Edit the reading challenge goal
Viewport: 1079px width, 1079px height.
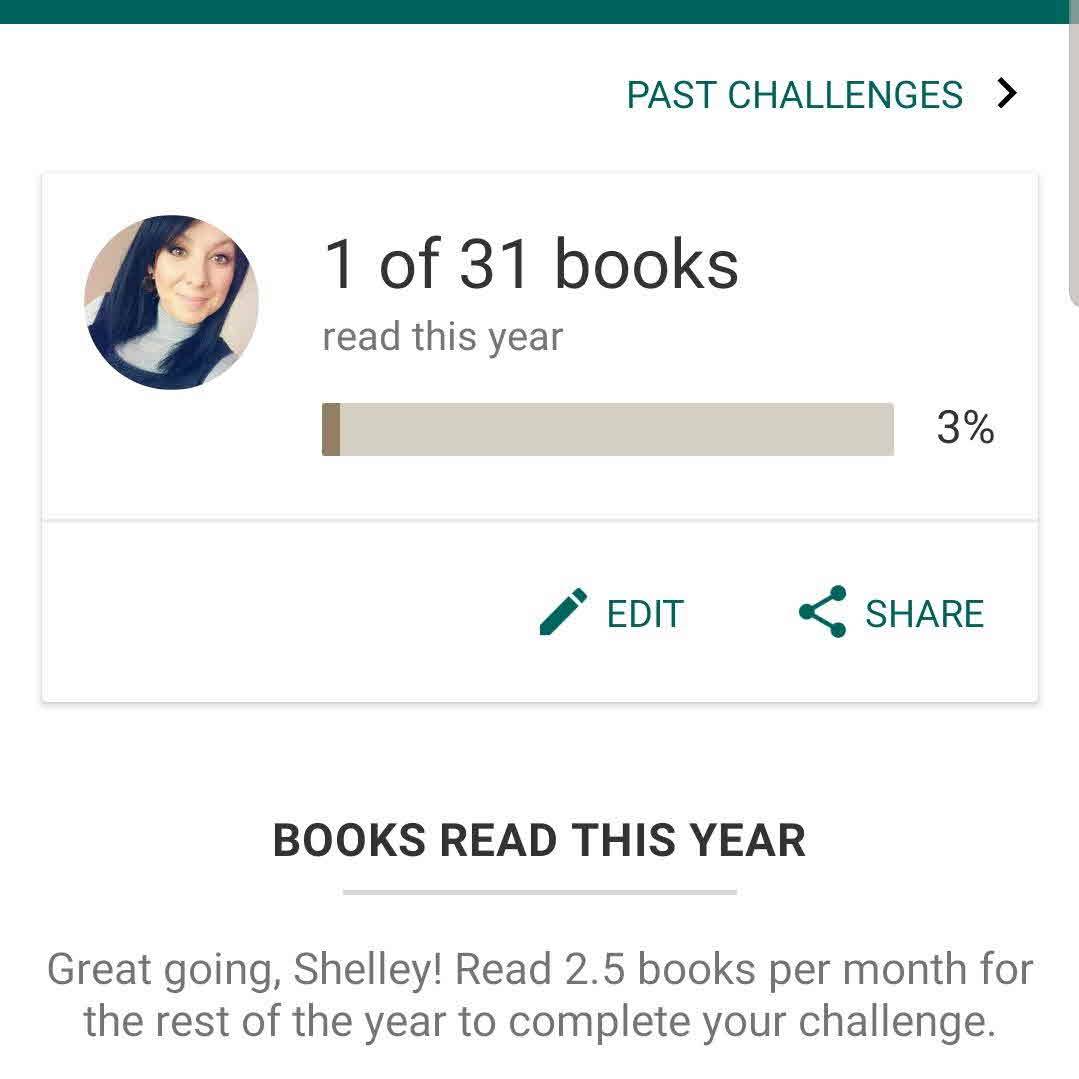pyautogui.click(x=612, y=612)
